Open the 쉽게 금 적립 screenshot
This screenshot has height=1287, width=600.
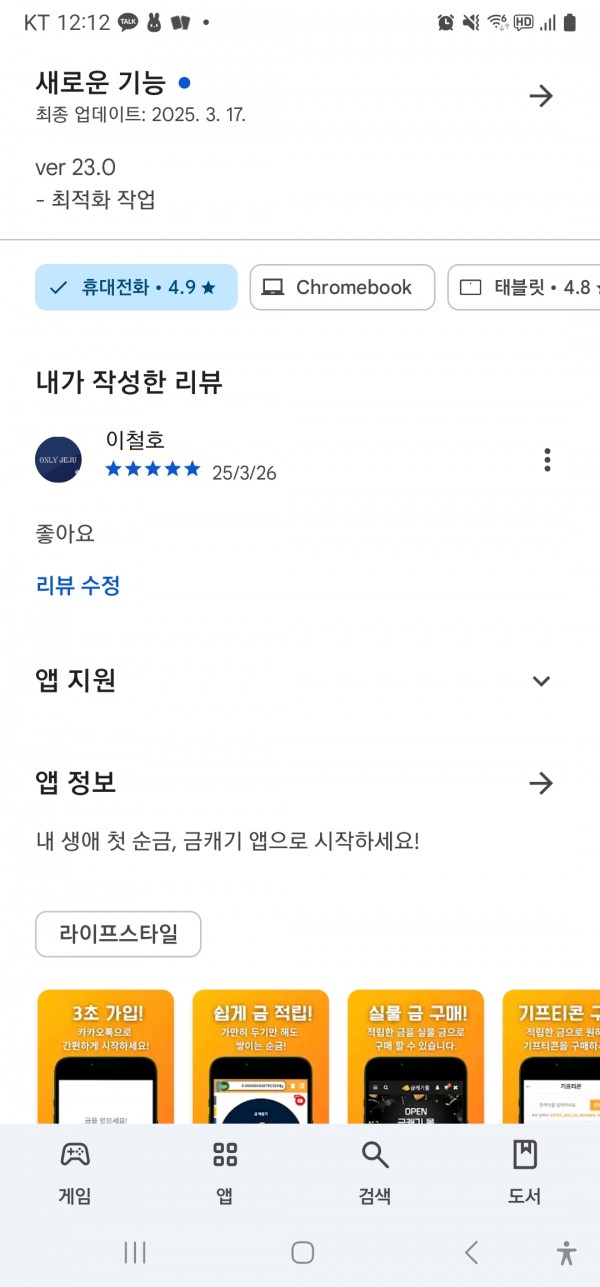pyautogui.click(x=260, y=1056)
